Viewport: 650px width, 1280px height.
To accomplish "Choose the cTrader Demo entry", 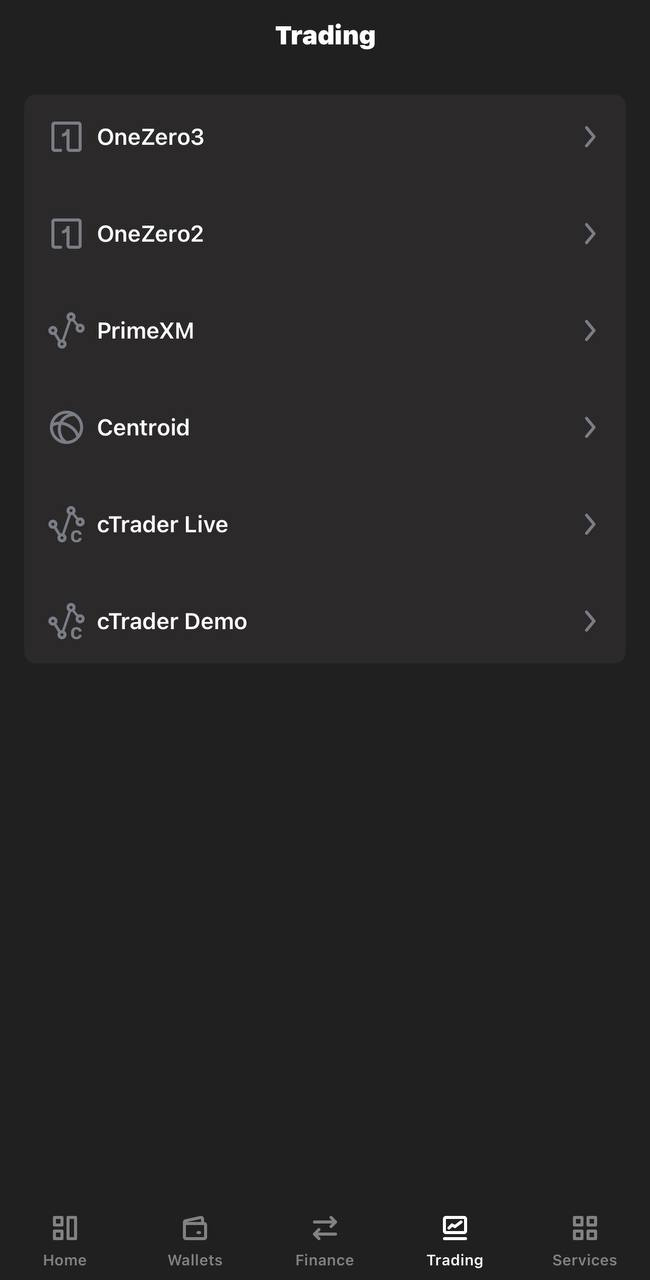I will [324, 622].
